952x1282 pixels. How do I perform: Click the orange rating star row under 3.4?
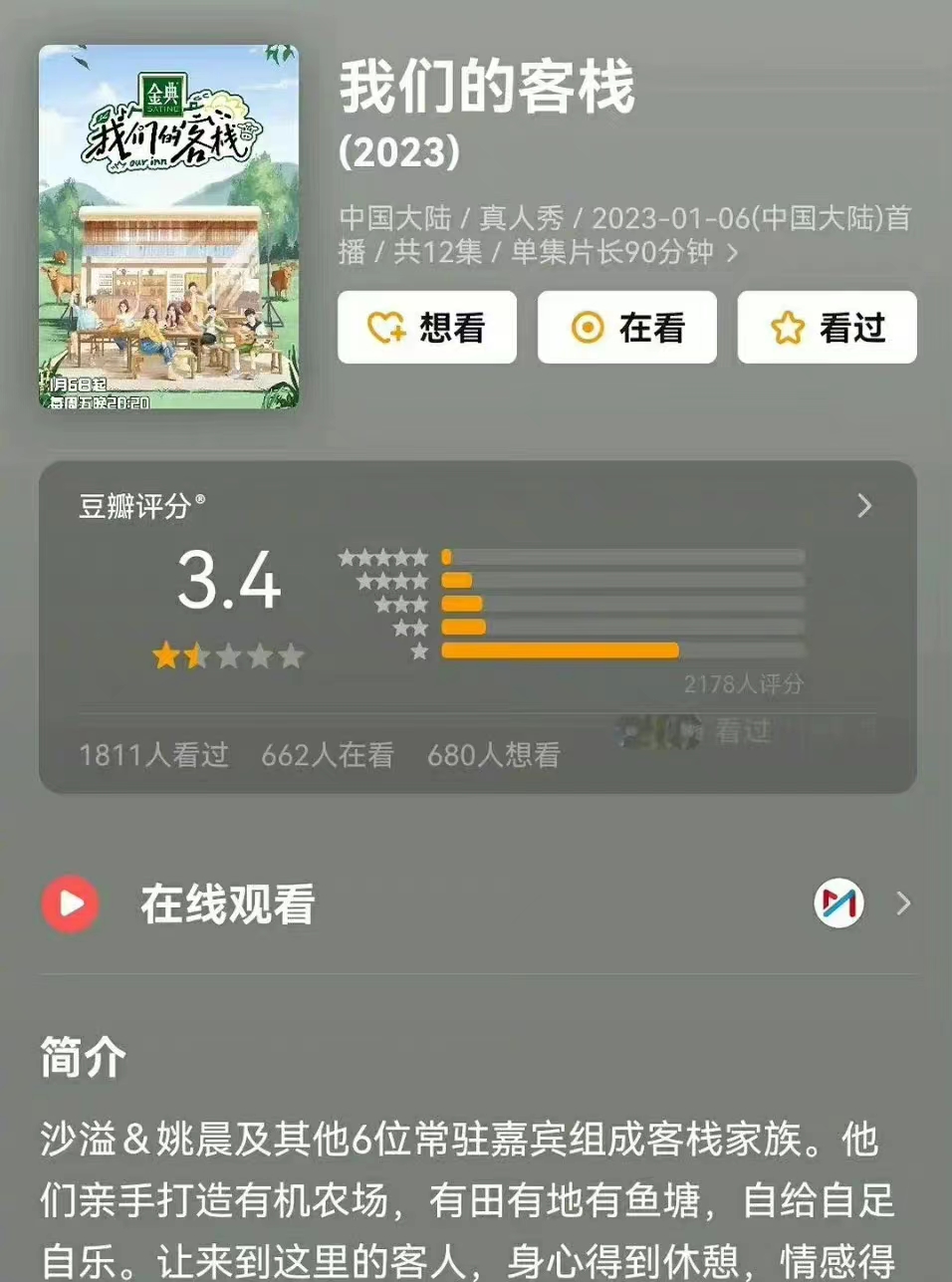coord(231,656)
